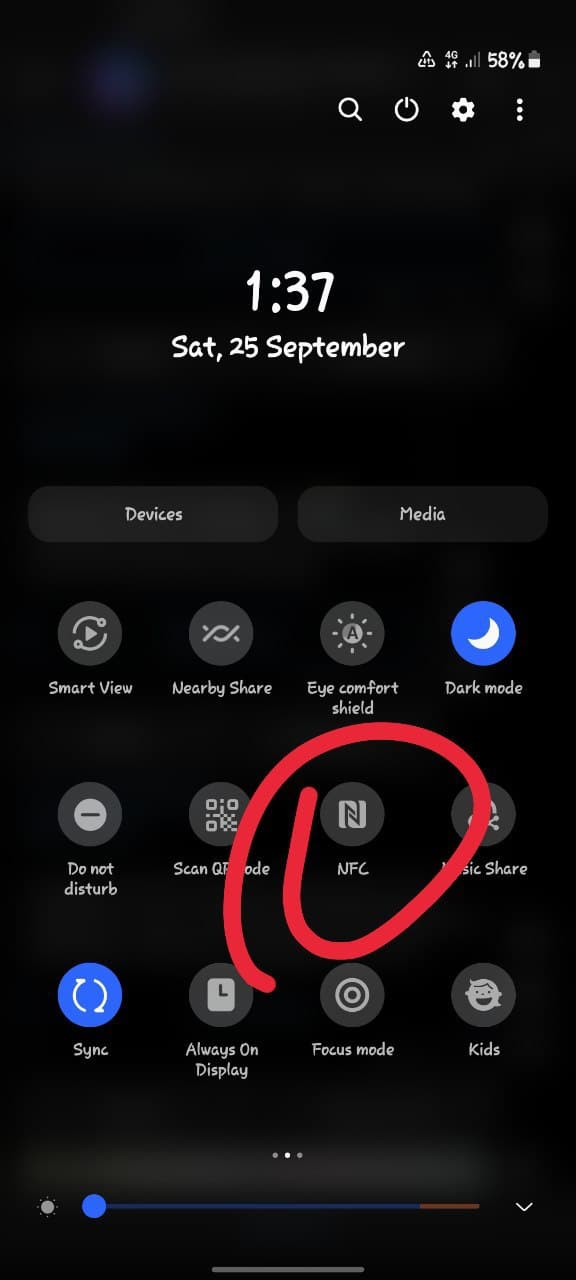
Task: Open the Devices panel
Action: (x=153, y=514)
